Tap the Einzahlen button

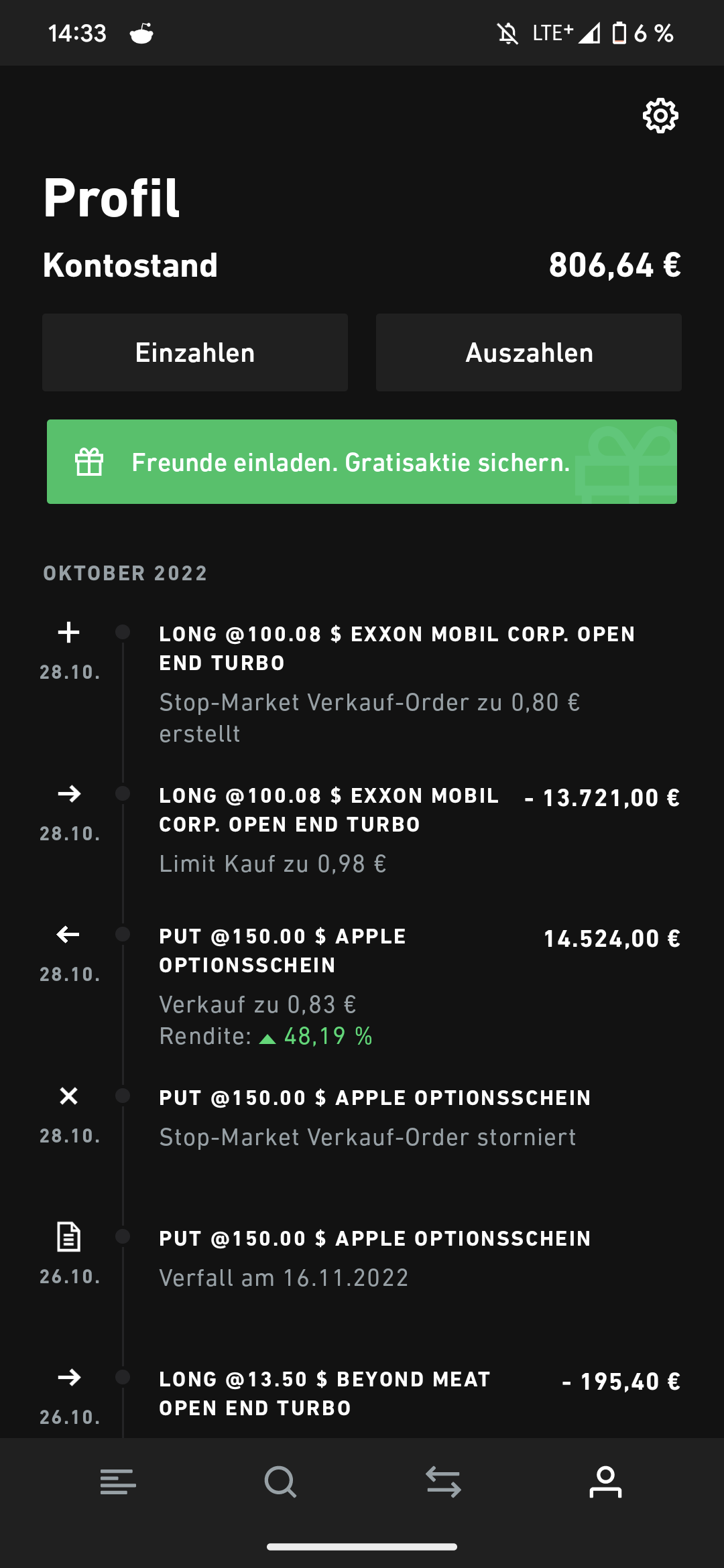195,352
